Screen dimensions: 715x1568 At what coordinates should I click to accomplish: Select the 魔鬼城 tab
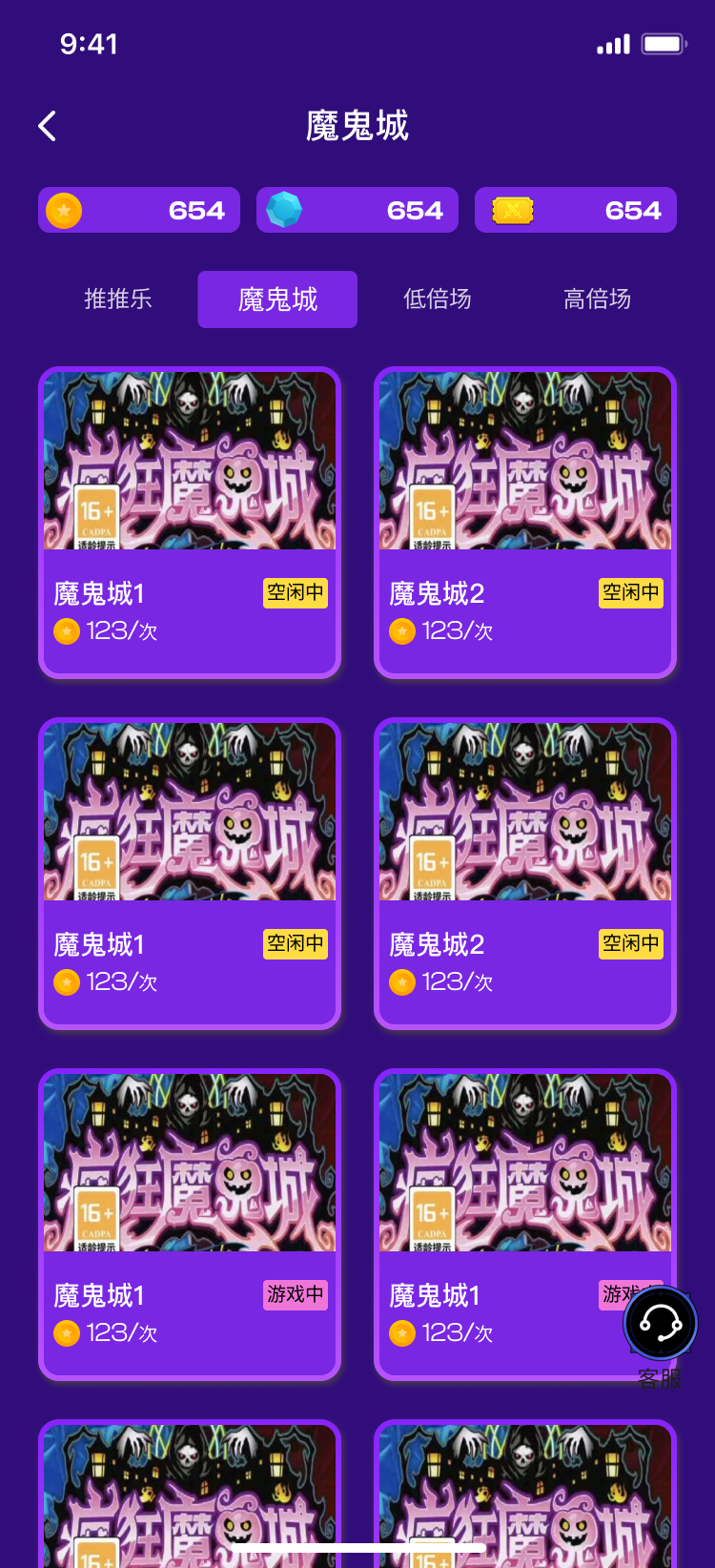277,299
